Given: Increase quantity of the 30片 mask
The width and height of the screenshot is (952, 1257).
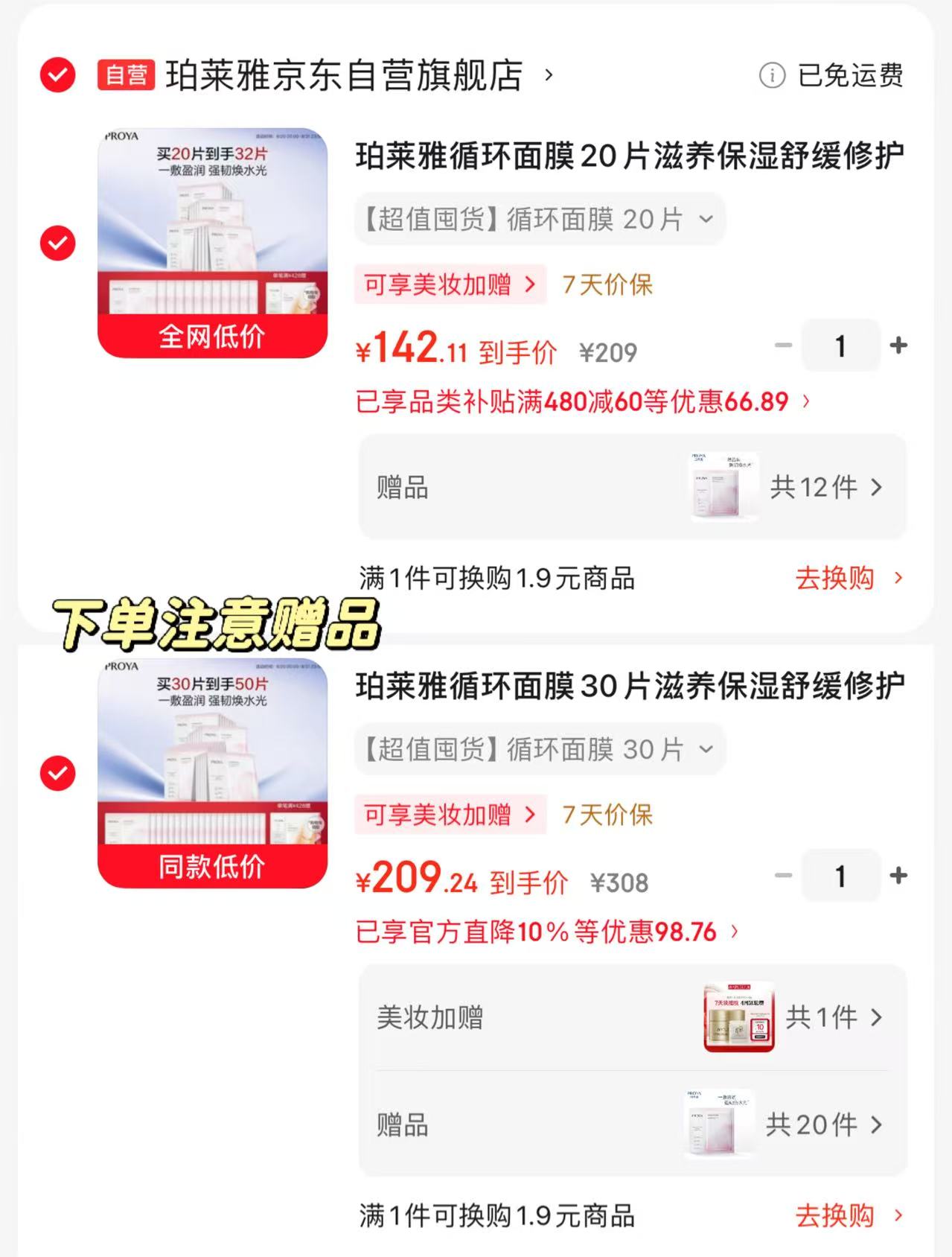Looking at the screenshot, I should click(898, 876).
